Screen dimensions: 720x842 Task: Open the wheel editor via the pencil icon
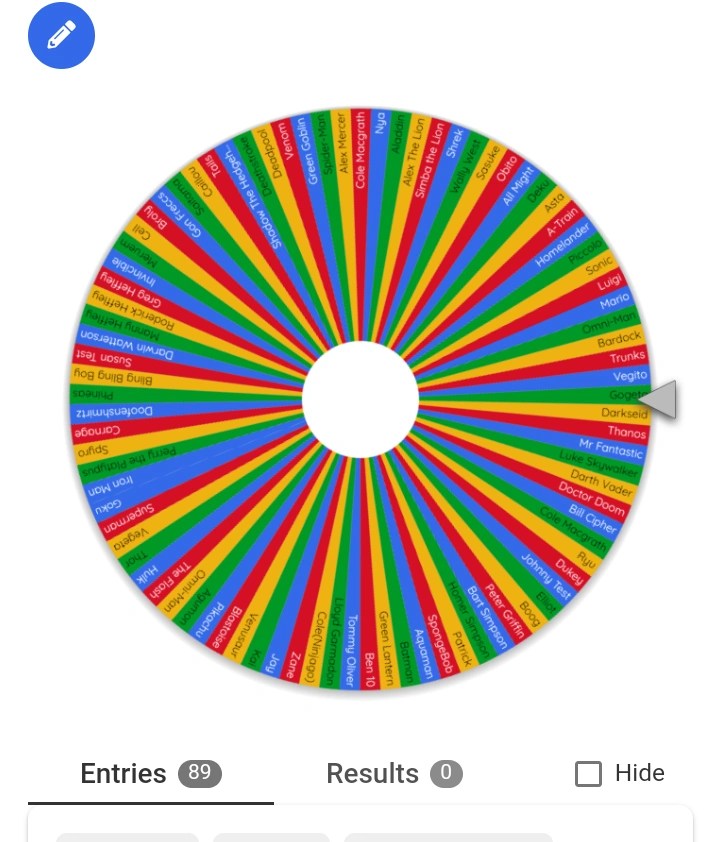pyautogui.click(x=61, y=35)
